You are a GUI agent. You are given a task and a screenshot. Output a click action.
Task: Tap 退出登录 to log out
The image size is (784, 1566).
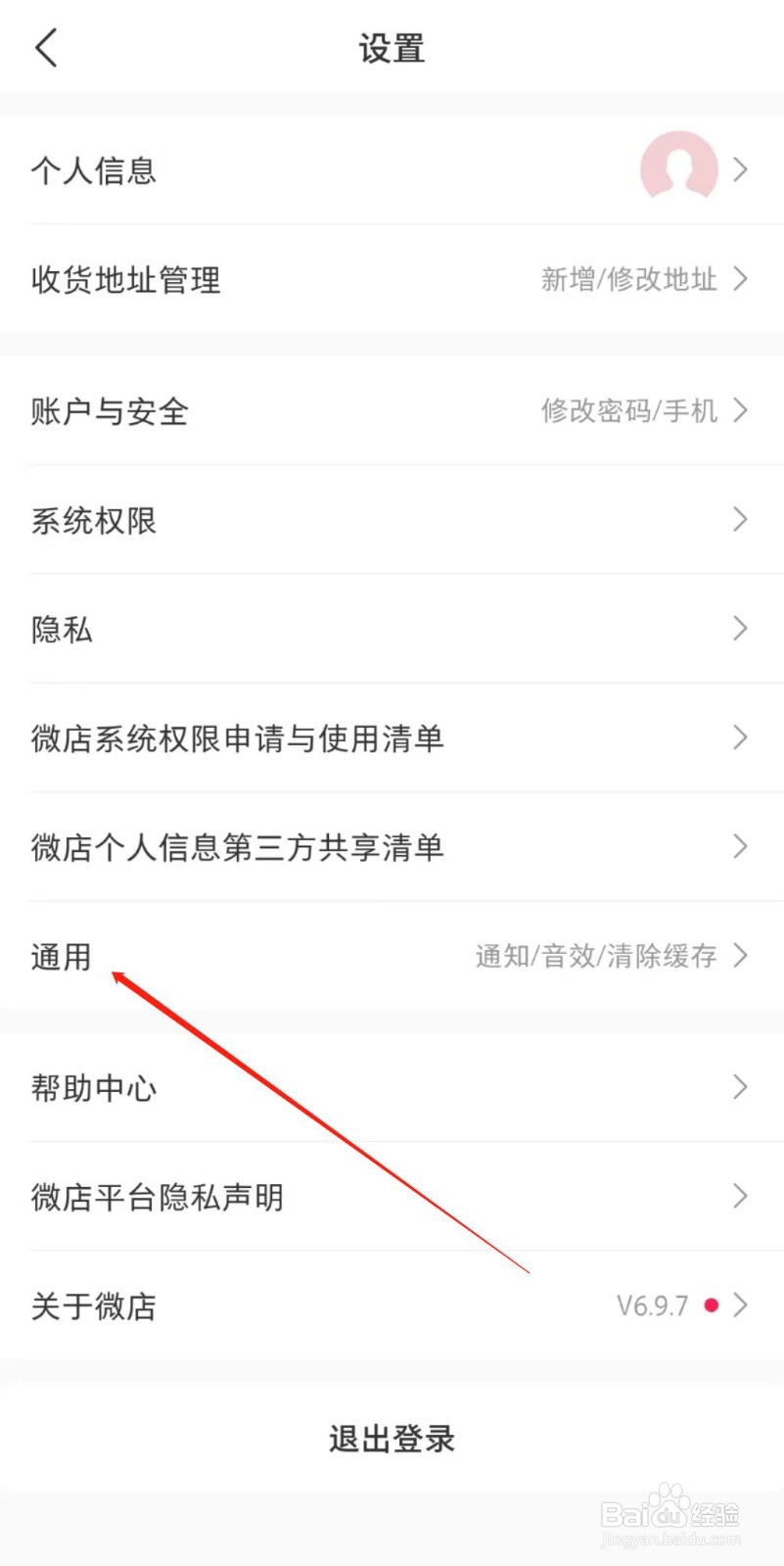392,1438
